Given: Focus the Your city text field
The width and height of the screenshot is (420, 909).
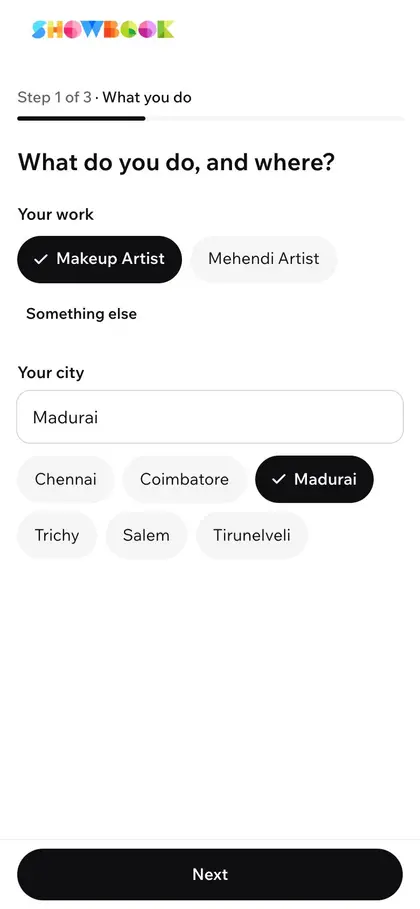Looking at the screenshot, I should point(210,417).
